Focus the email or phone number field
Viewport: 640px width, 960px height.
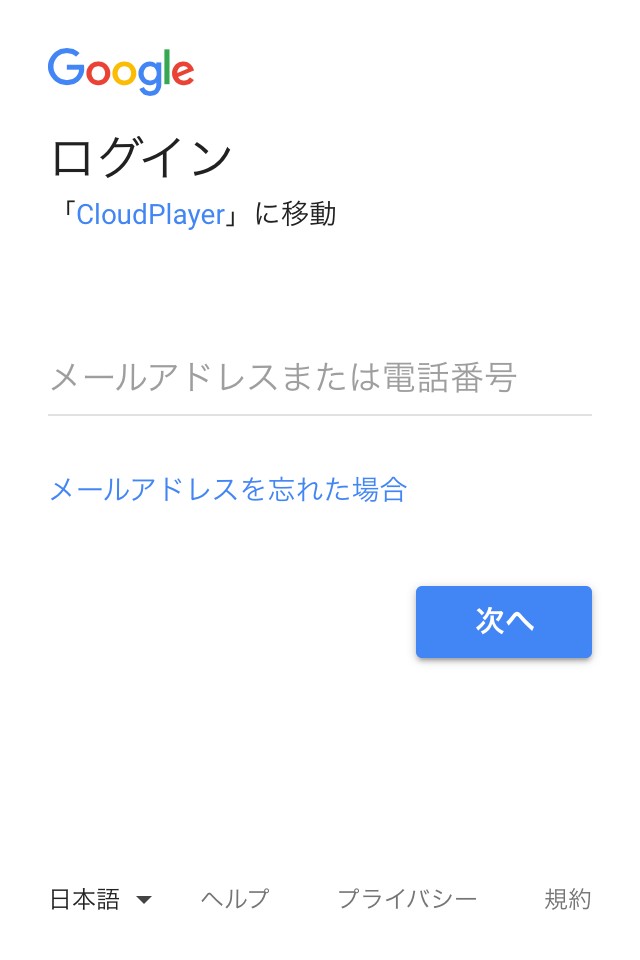pos(318,379)
